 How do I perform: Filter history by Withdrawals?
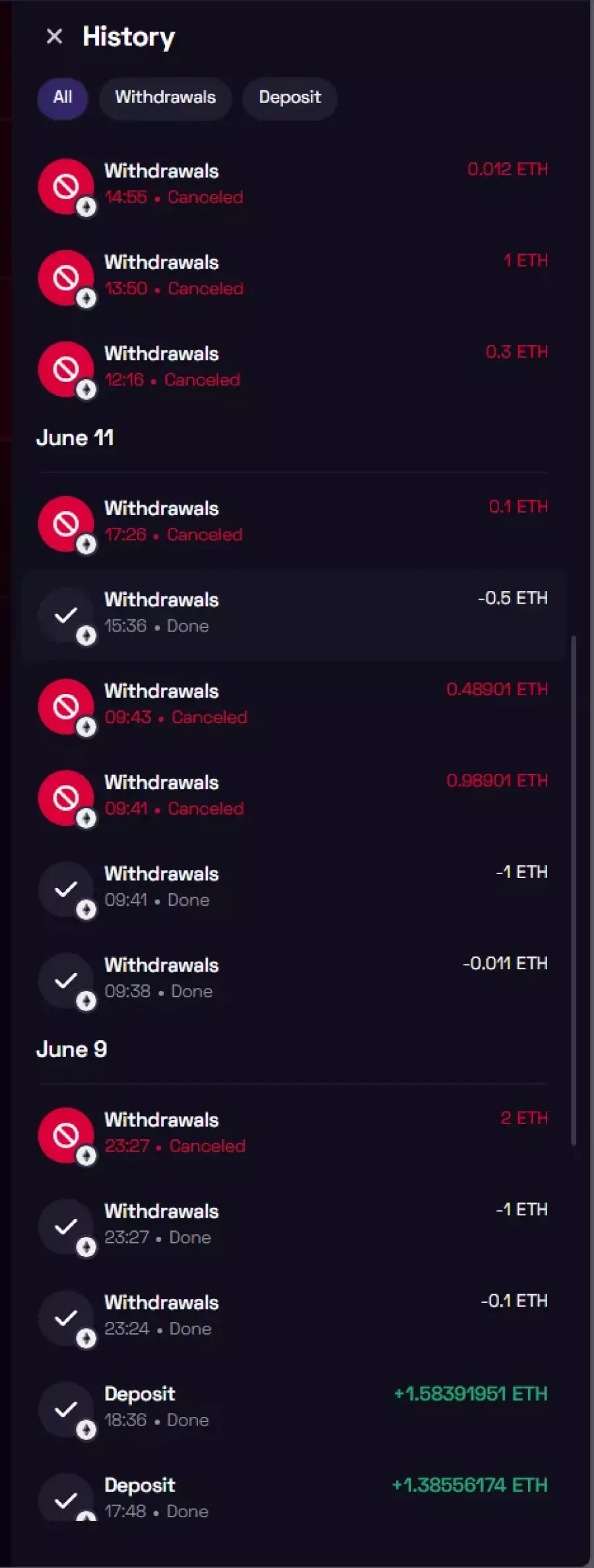pyautogui.click(x=165, y=98)
